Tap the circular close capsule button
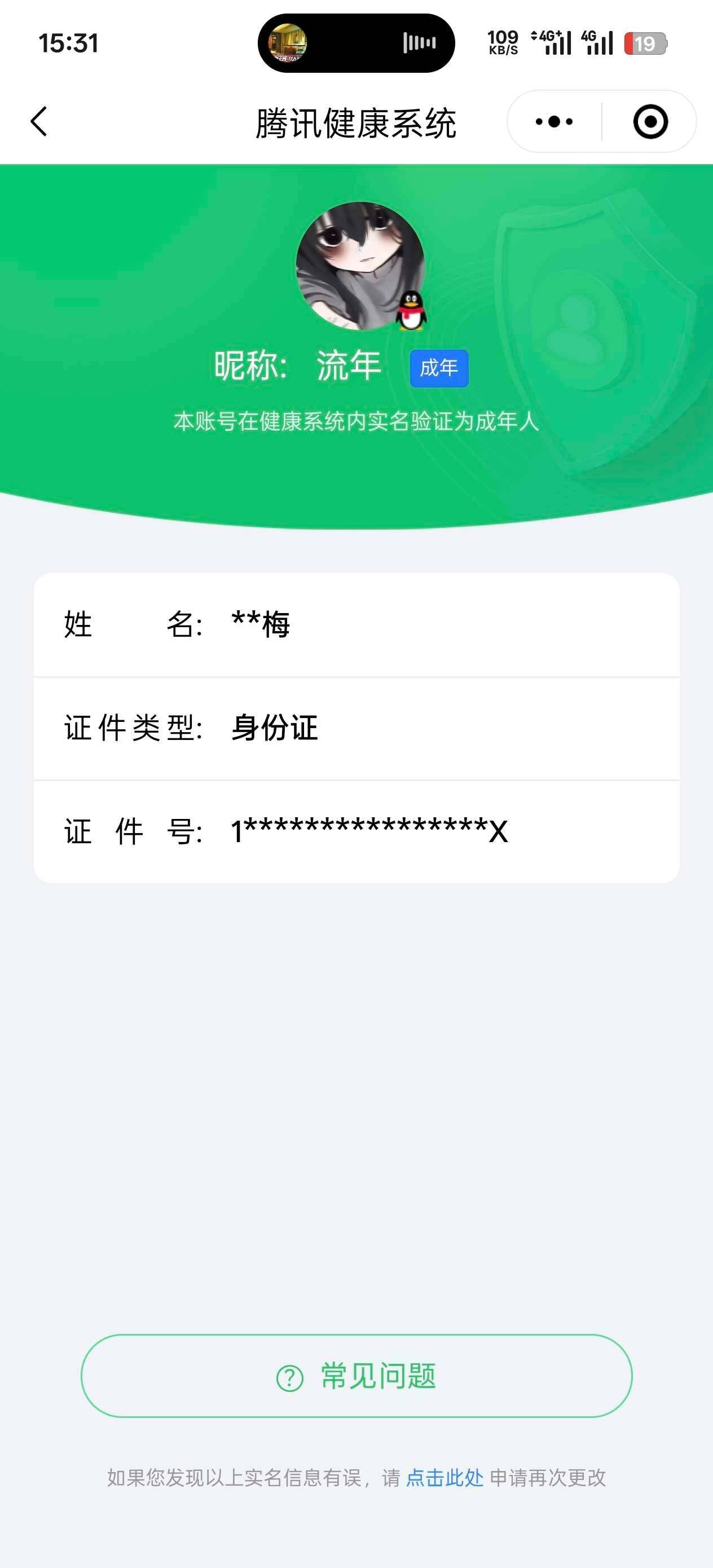713x1568 pixels. click(650, 121)
